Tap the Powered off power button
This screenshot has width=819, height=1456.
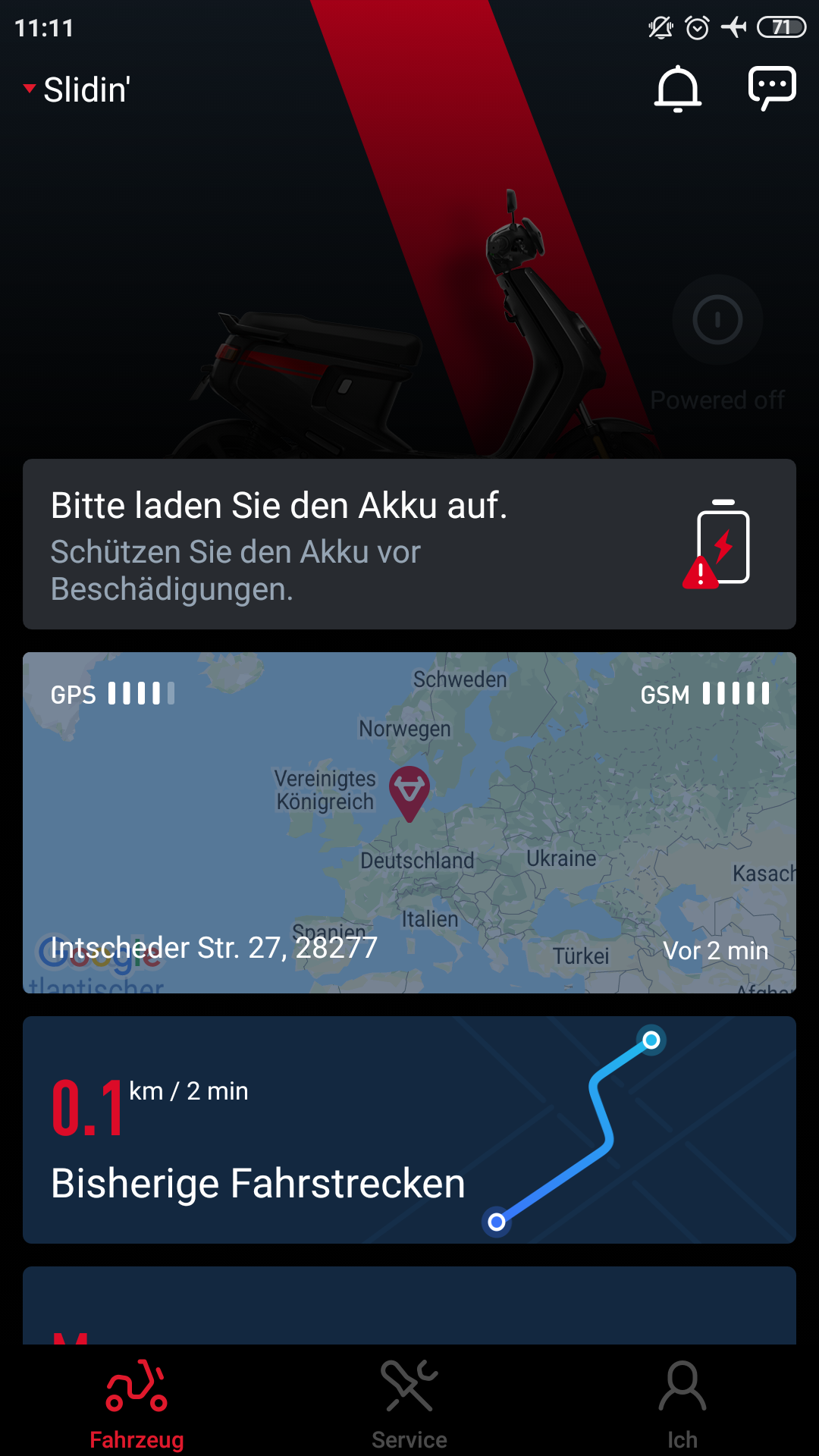717,320
